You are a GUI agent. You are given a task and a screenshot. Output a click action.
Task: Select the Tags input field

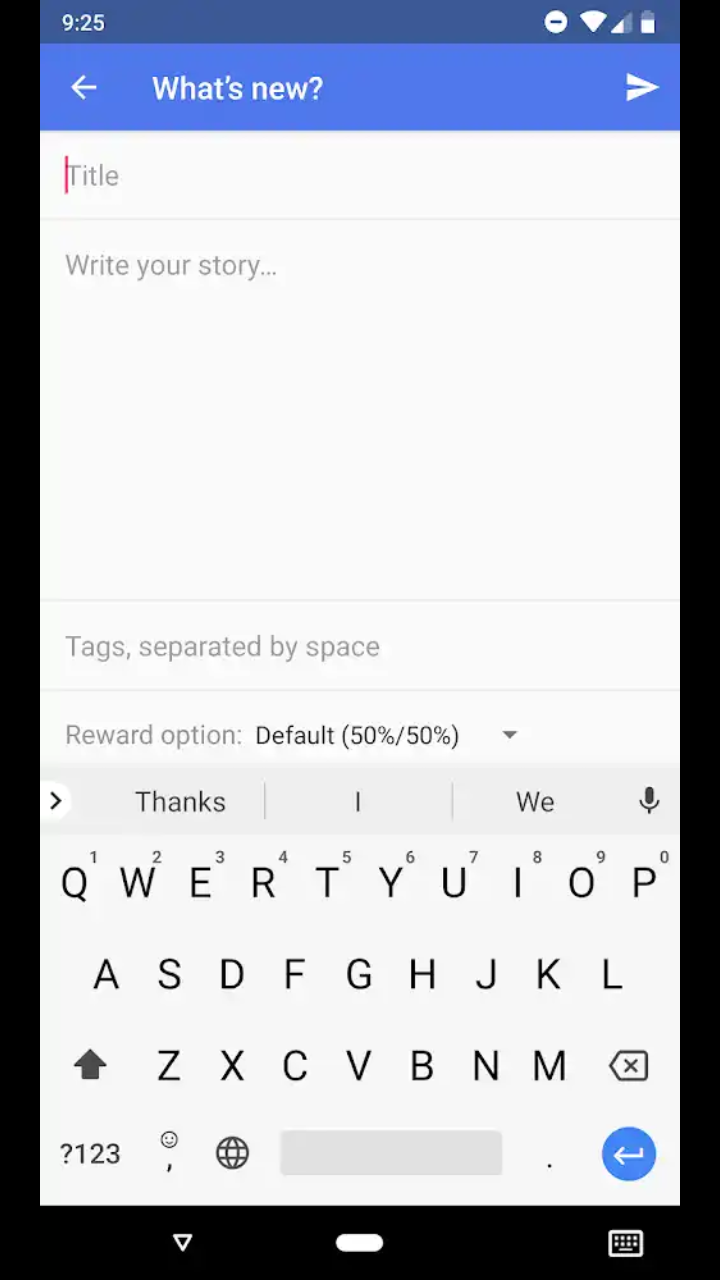point(360,646)
